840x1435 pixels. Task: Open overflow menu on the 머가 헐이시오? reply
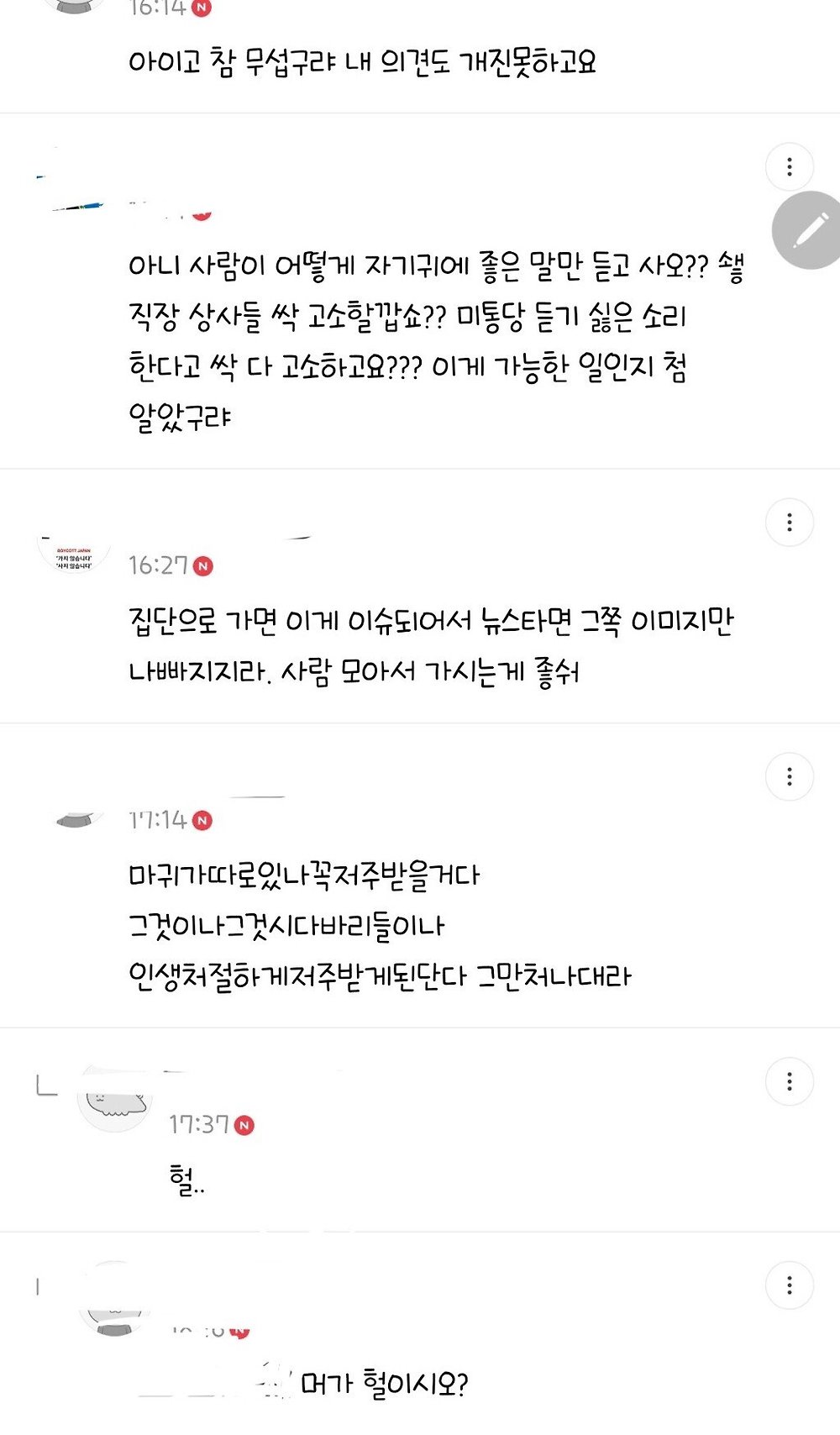tap(789, 1285)
